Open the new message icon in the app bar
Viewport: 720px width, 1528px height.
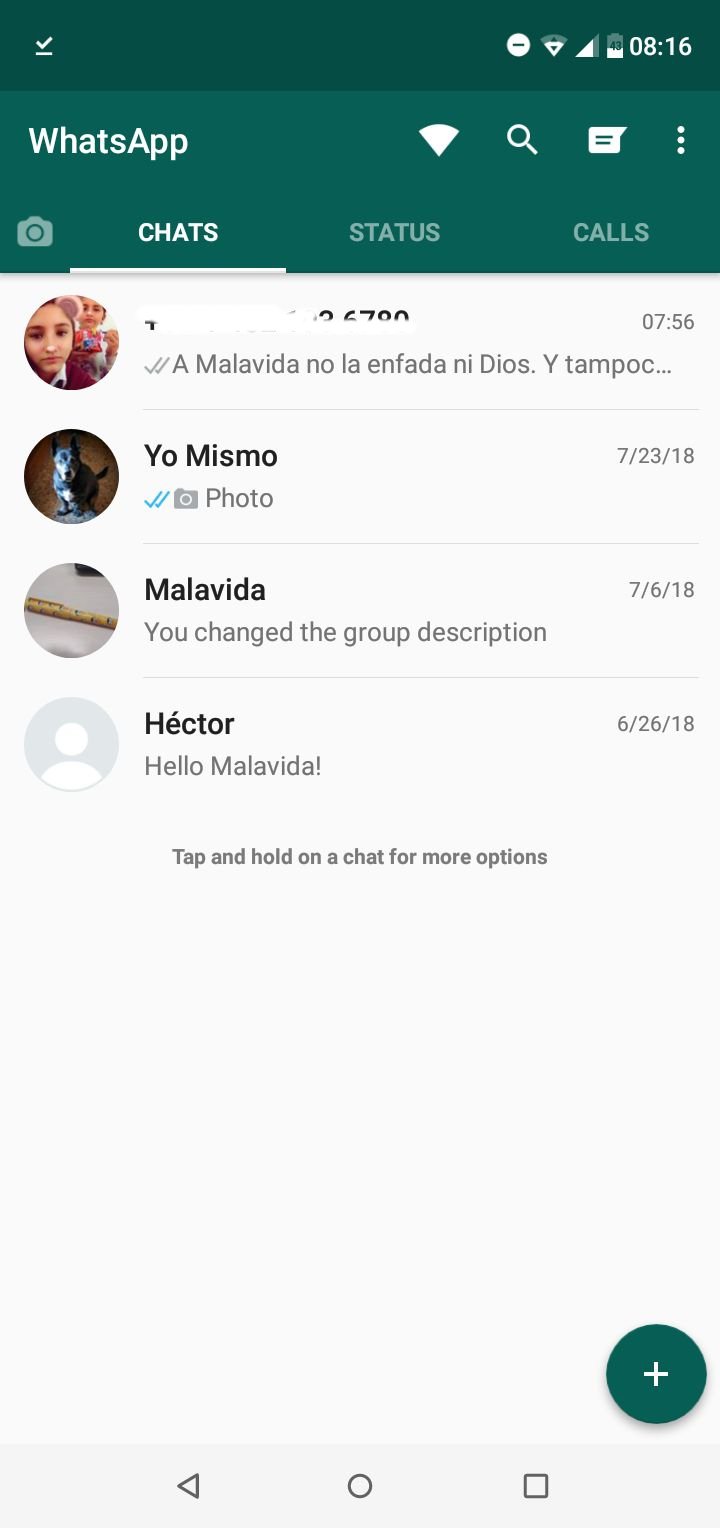[606, 141]
